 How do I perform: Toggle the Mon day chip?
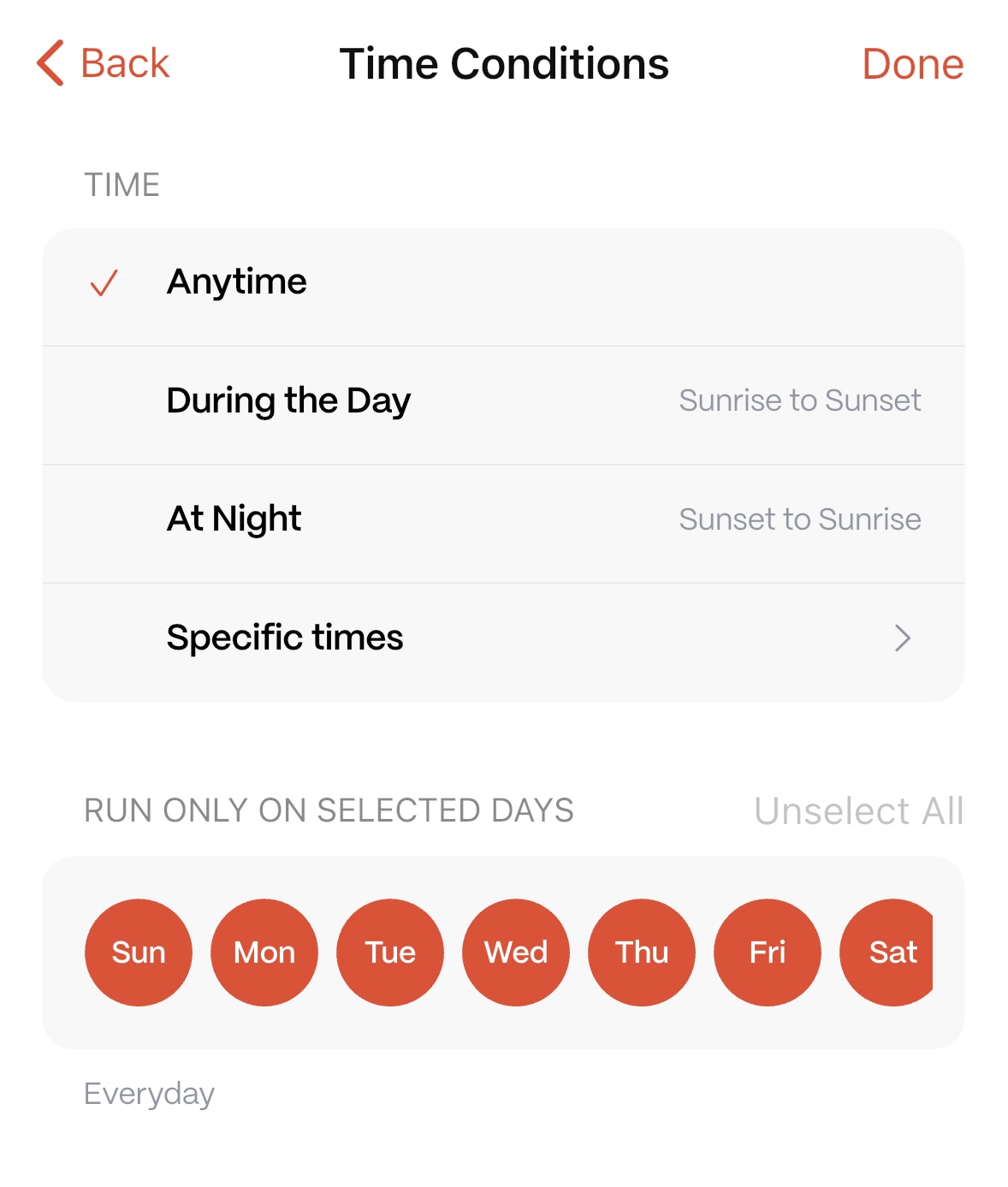click(x=264, y=953)
